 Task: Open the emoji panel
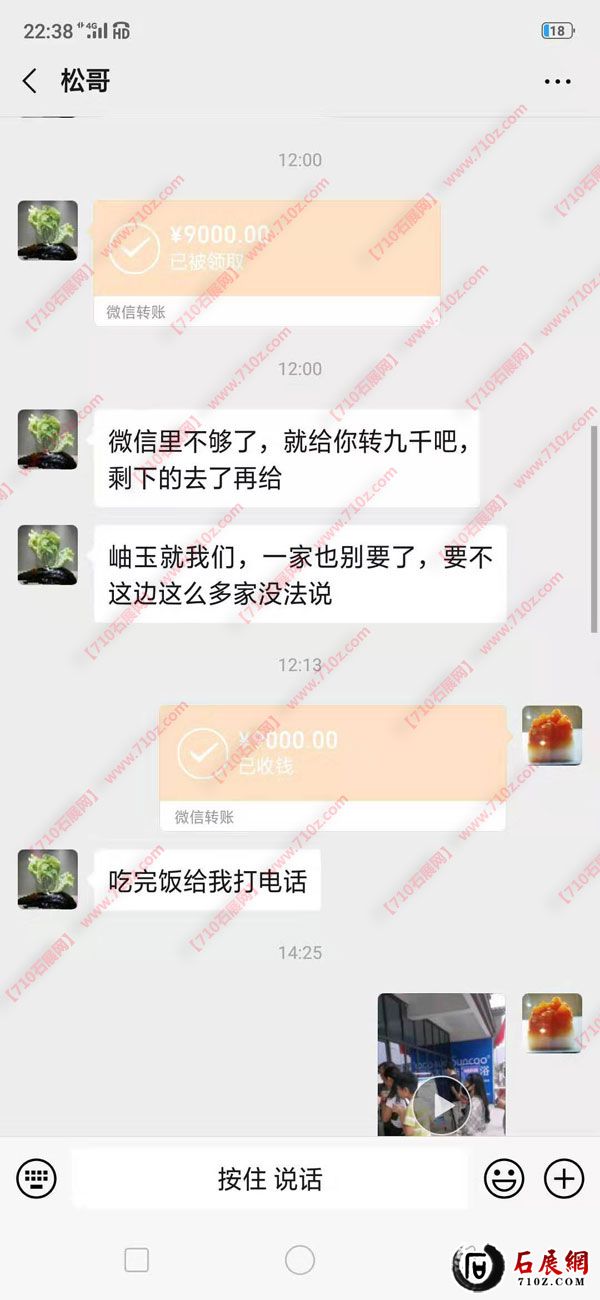click(x=504, y=1179)
